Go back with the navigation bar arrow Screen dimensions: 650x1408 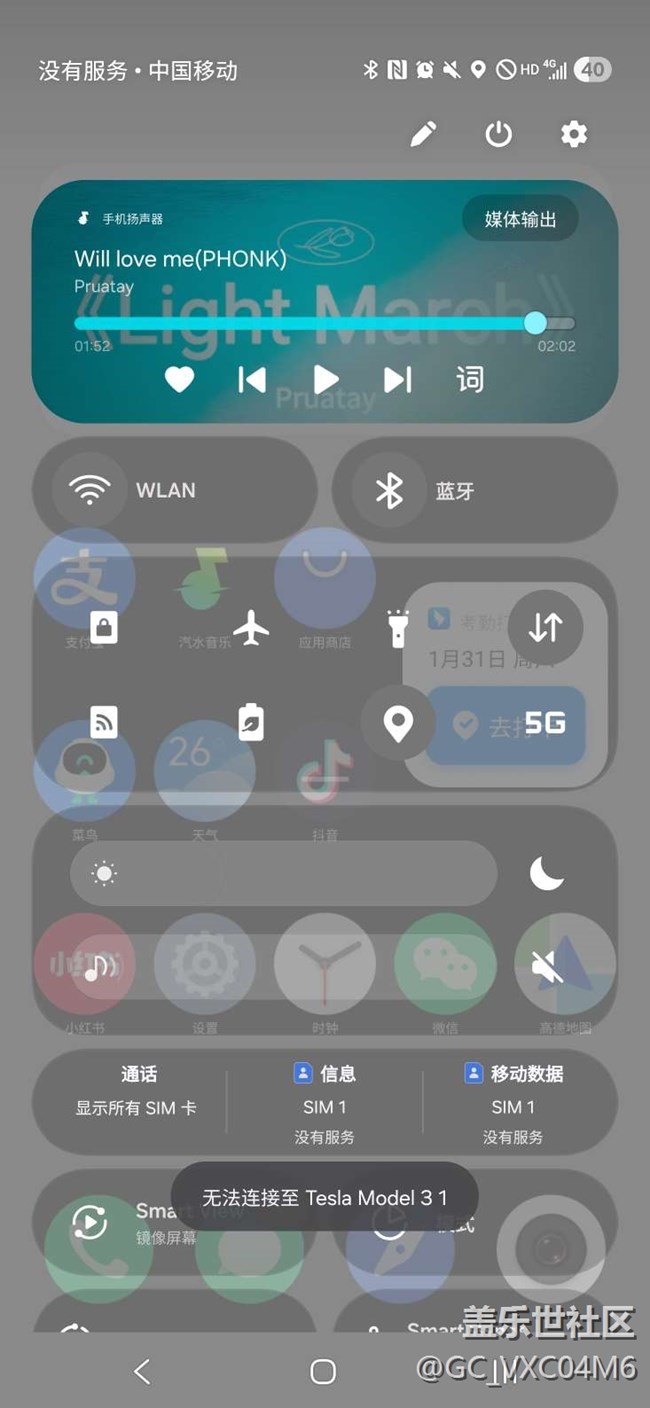pos(142,1371)
